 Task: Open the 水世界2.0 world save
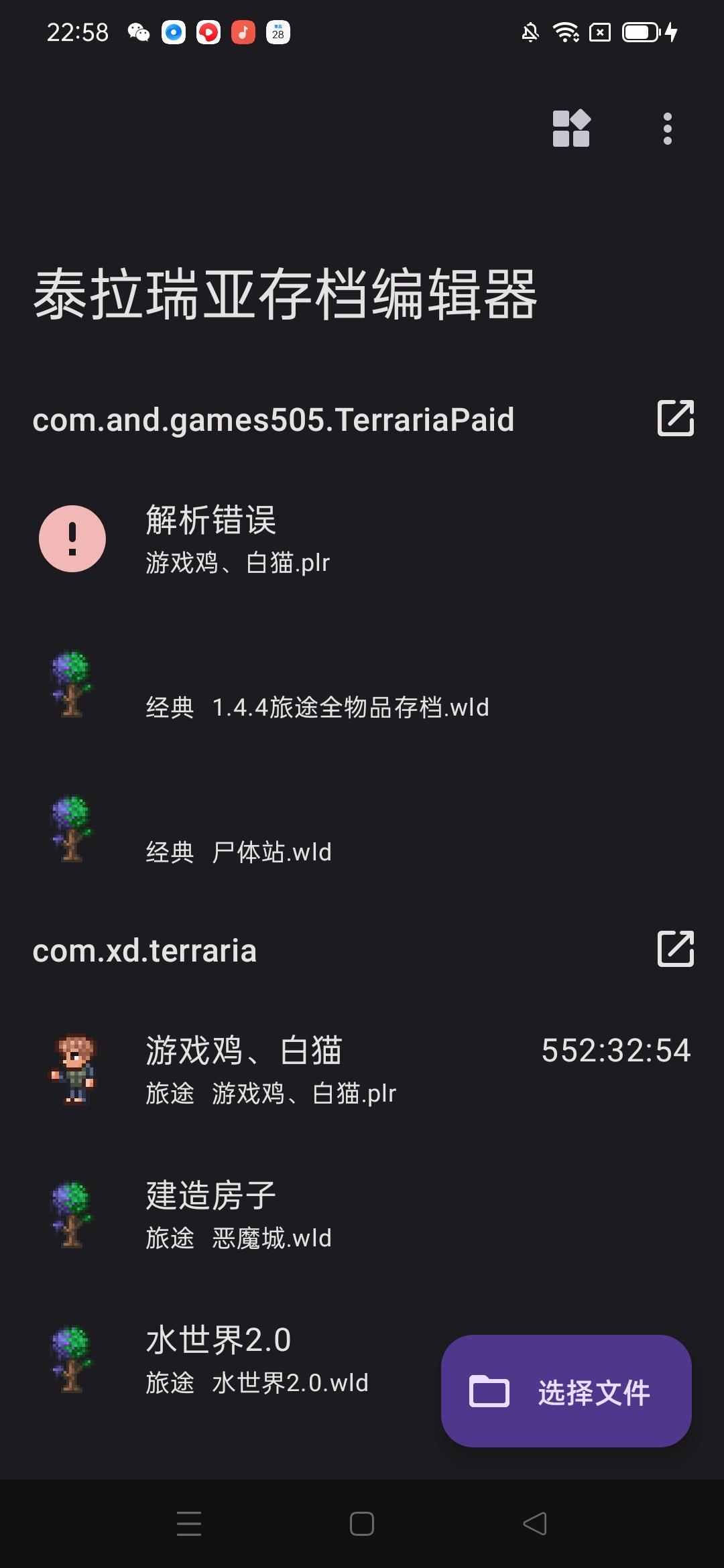[255, 1359]
